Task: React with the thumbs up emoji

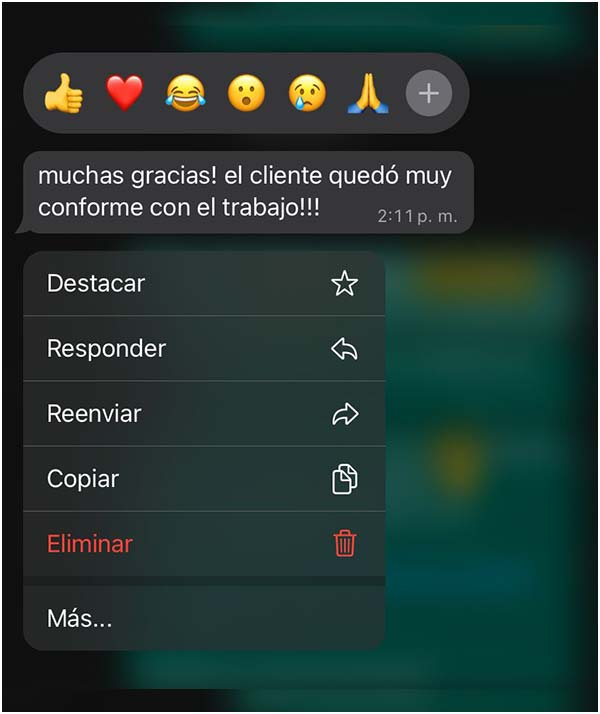Action: 63,94
